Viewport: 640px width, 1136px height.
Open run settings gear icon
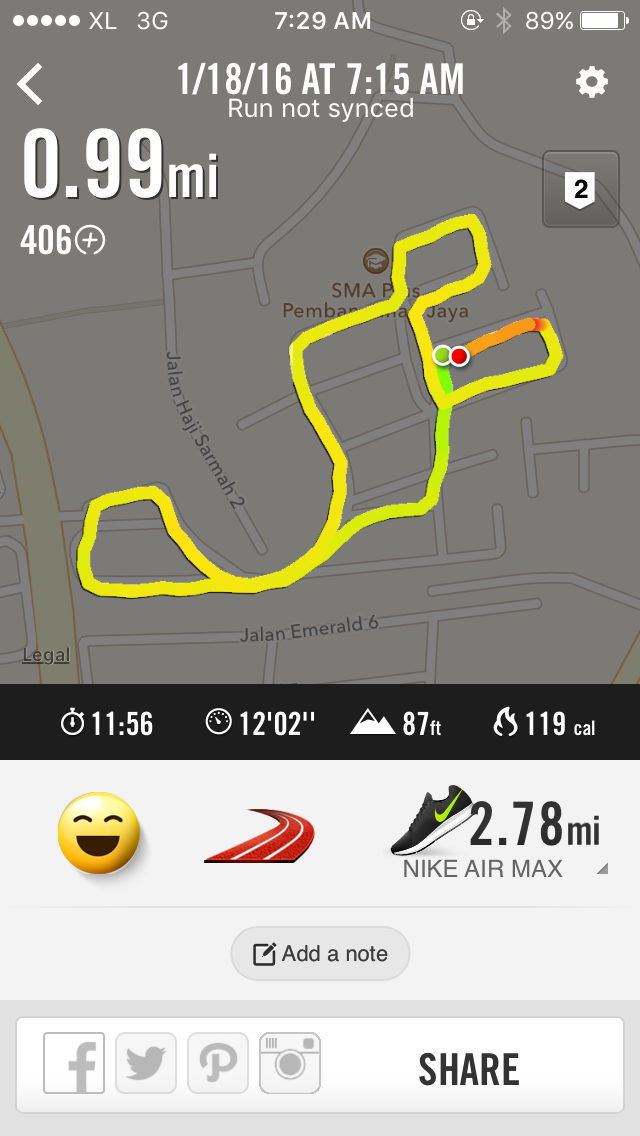pos(591,83)
